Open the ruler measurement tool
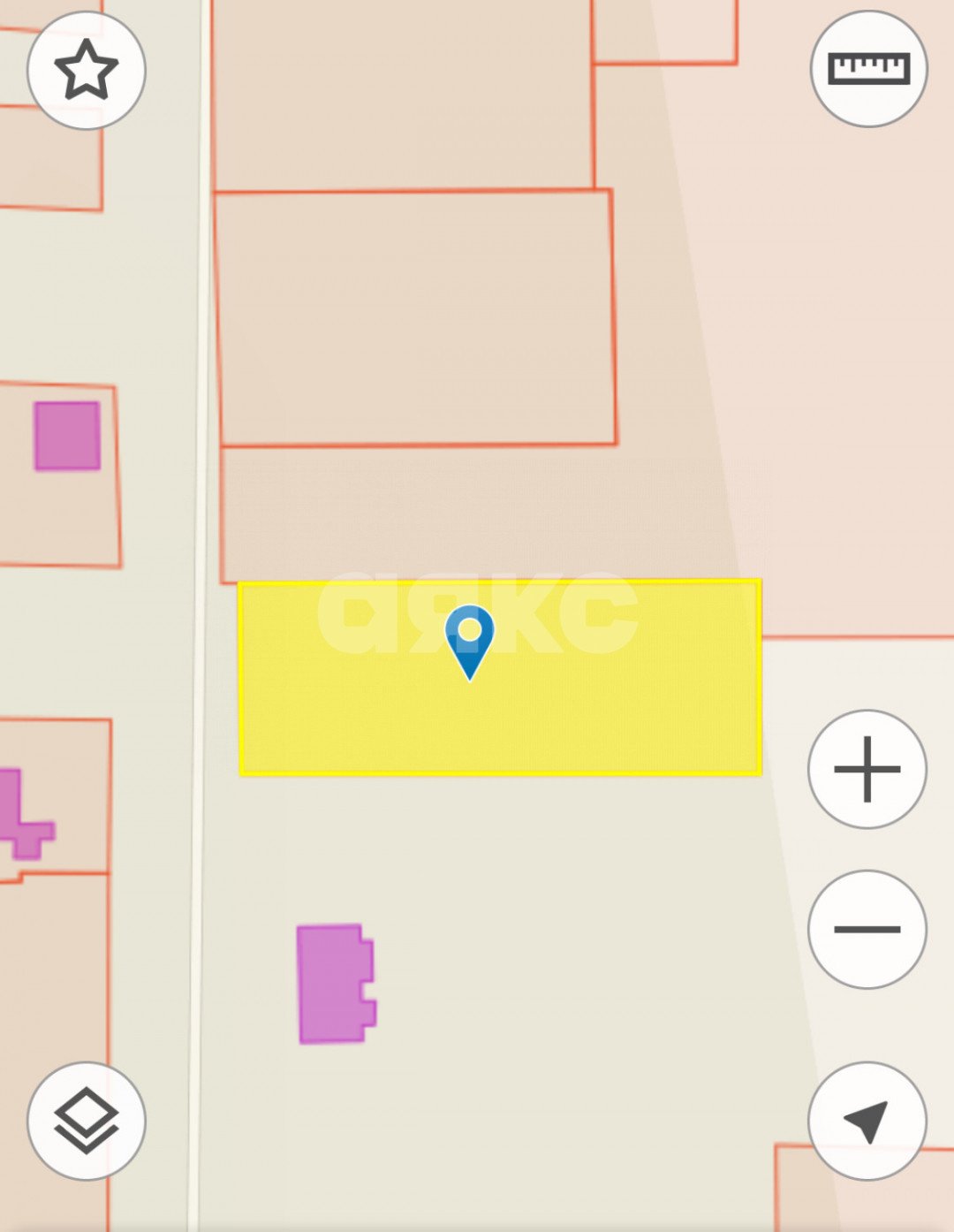 [x=868, y=69]
